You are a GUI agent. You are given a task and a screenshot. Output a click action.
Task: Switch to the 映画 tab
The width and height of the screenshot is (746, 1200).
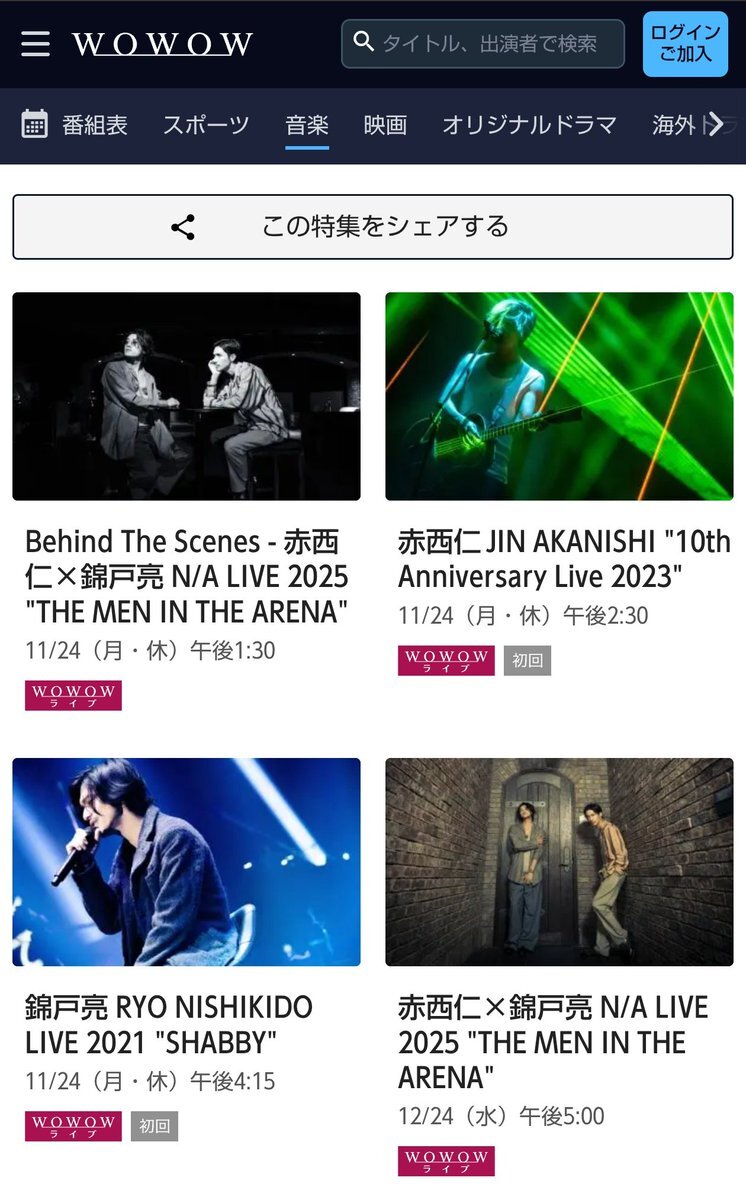[x=385, y=125]
